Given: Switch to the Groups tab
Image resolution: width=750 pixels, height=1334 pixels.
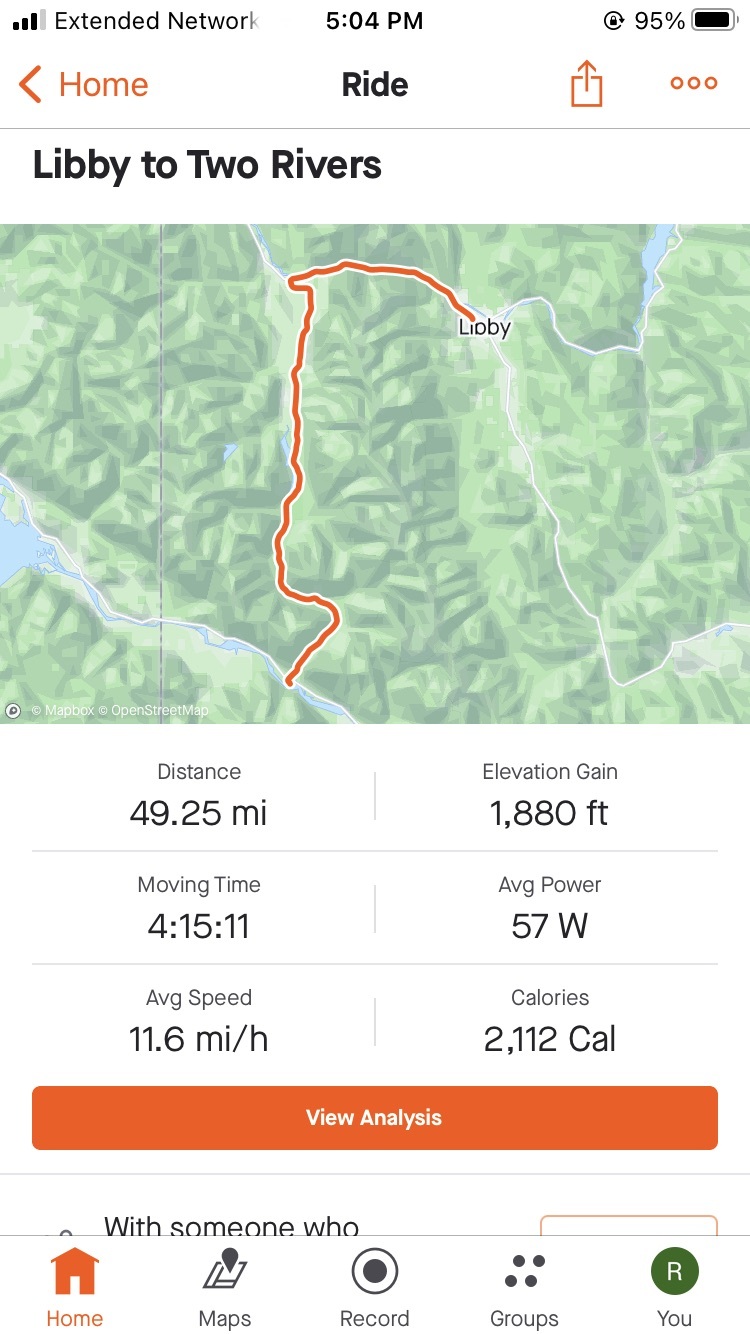Looking at the screenshot, I should [524, 1287].
